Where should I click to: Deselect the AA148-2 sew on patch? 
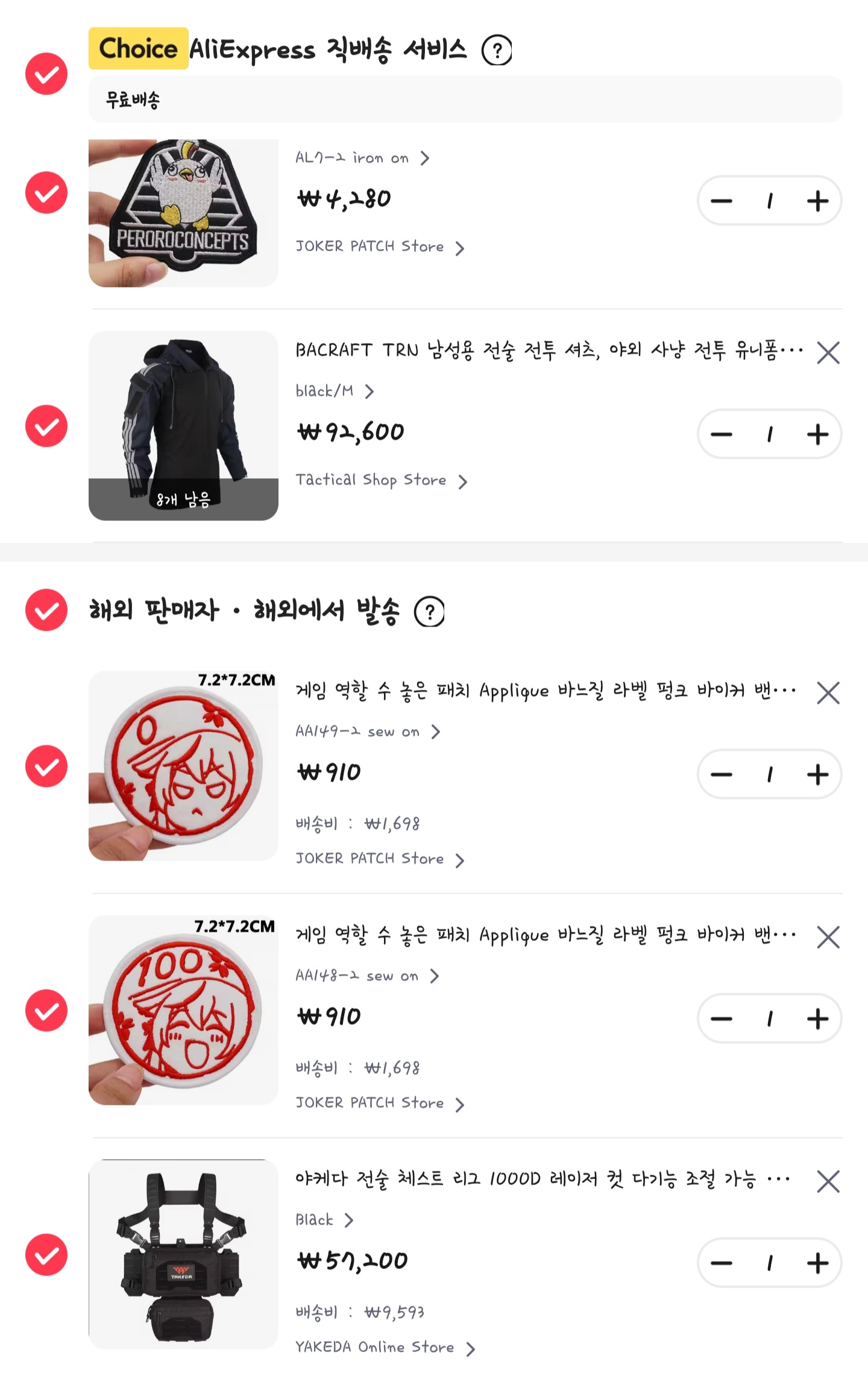[x=46, y=1010]
